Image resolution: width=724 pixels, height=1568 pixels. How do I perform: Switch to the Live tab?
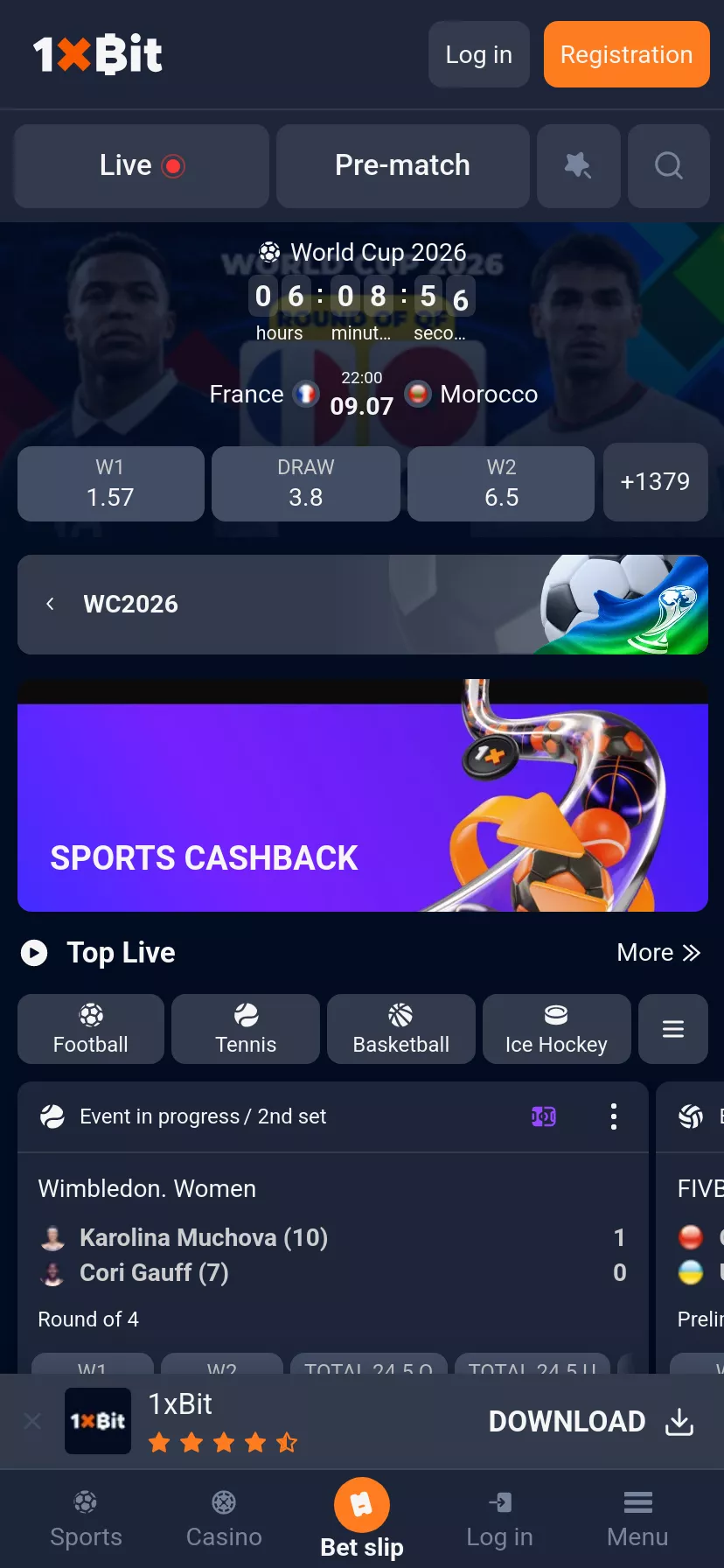142,165
